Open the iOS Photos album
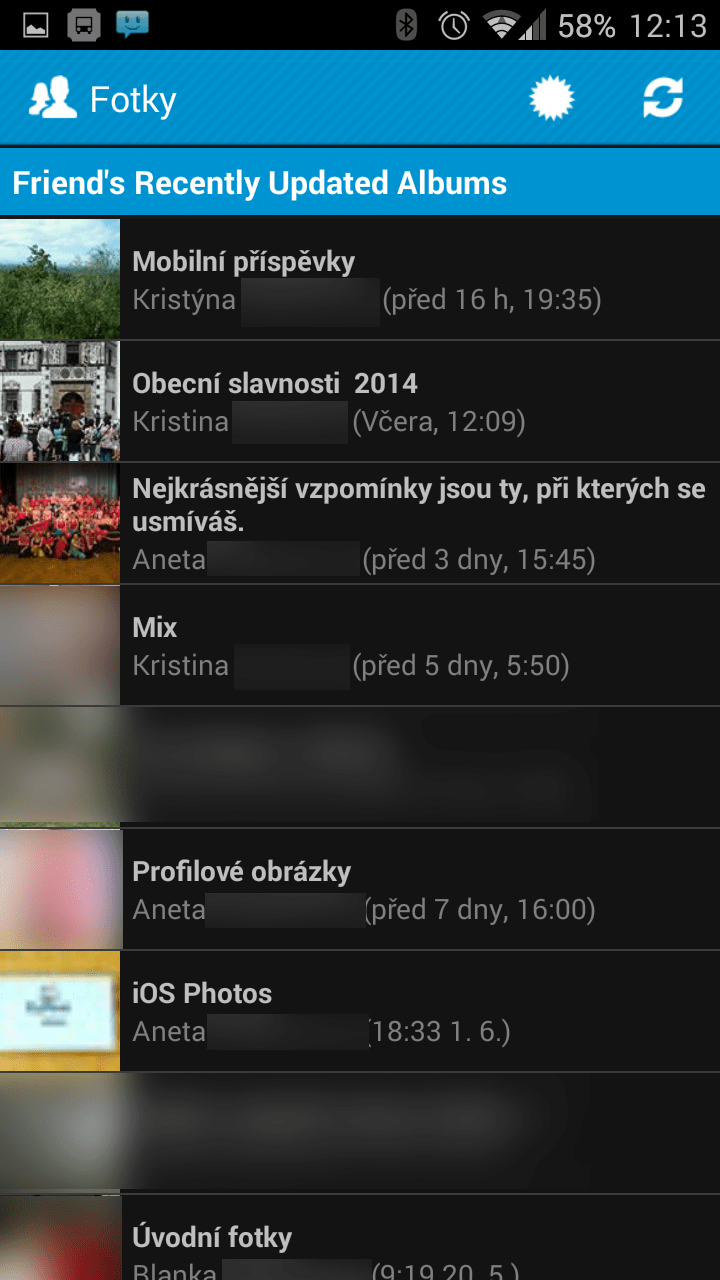Image resolution: width=720 pixels, height=1280 pixels. point(360,1011)
